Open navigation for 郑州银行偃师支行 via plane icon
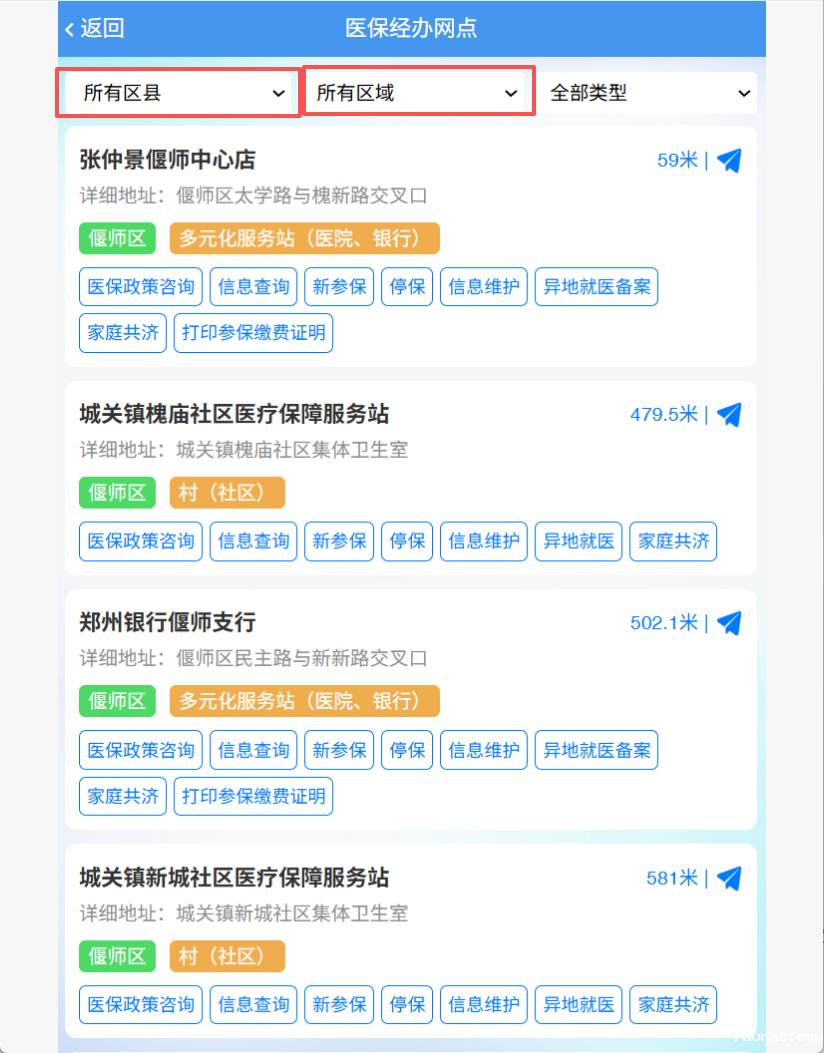Viewport: 824px width, 1053px height. (x=729, y=623)
